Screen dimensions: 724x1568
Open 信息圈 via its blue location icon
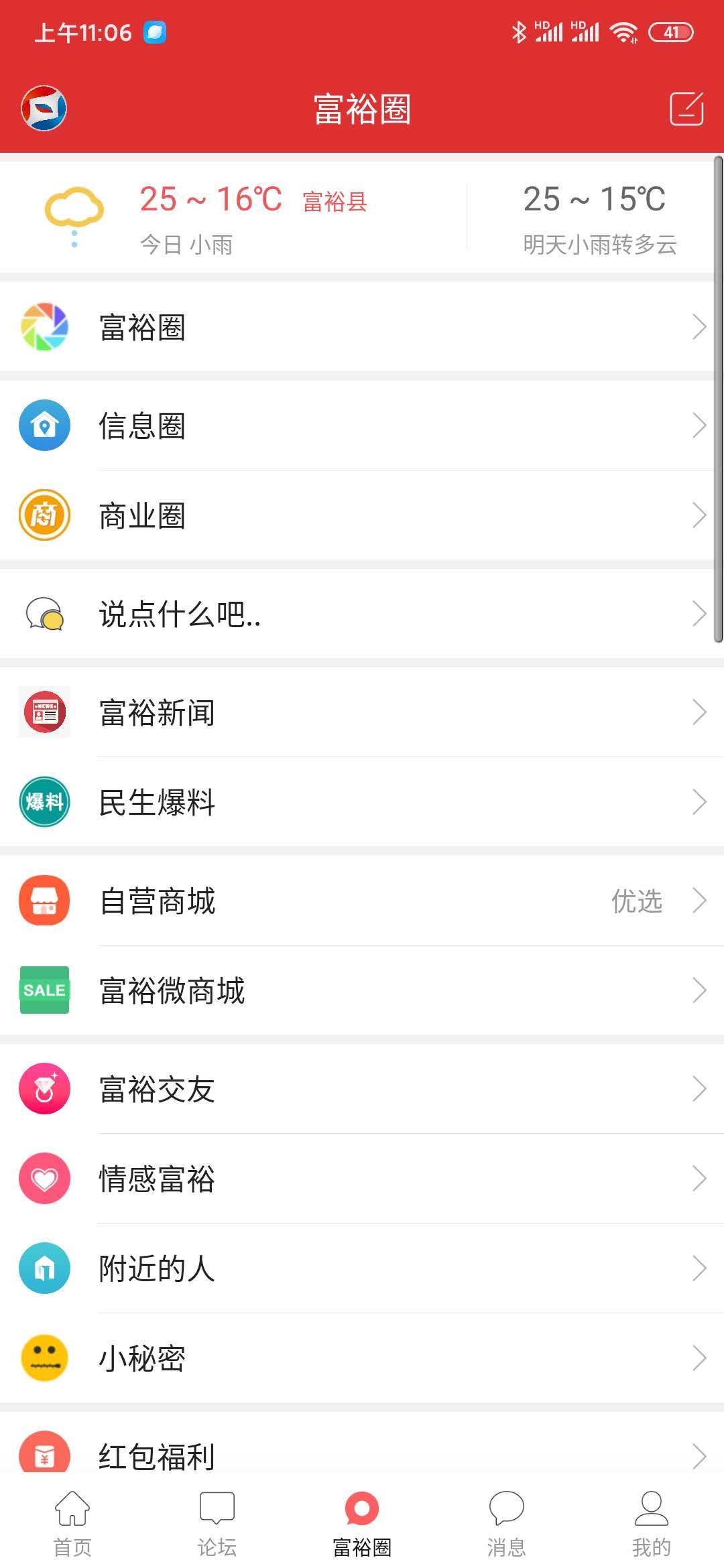44,424
